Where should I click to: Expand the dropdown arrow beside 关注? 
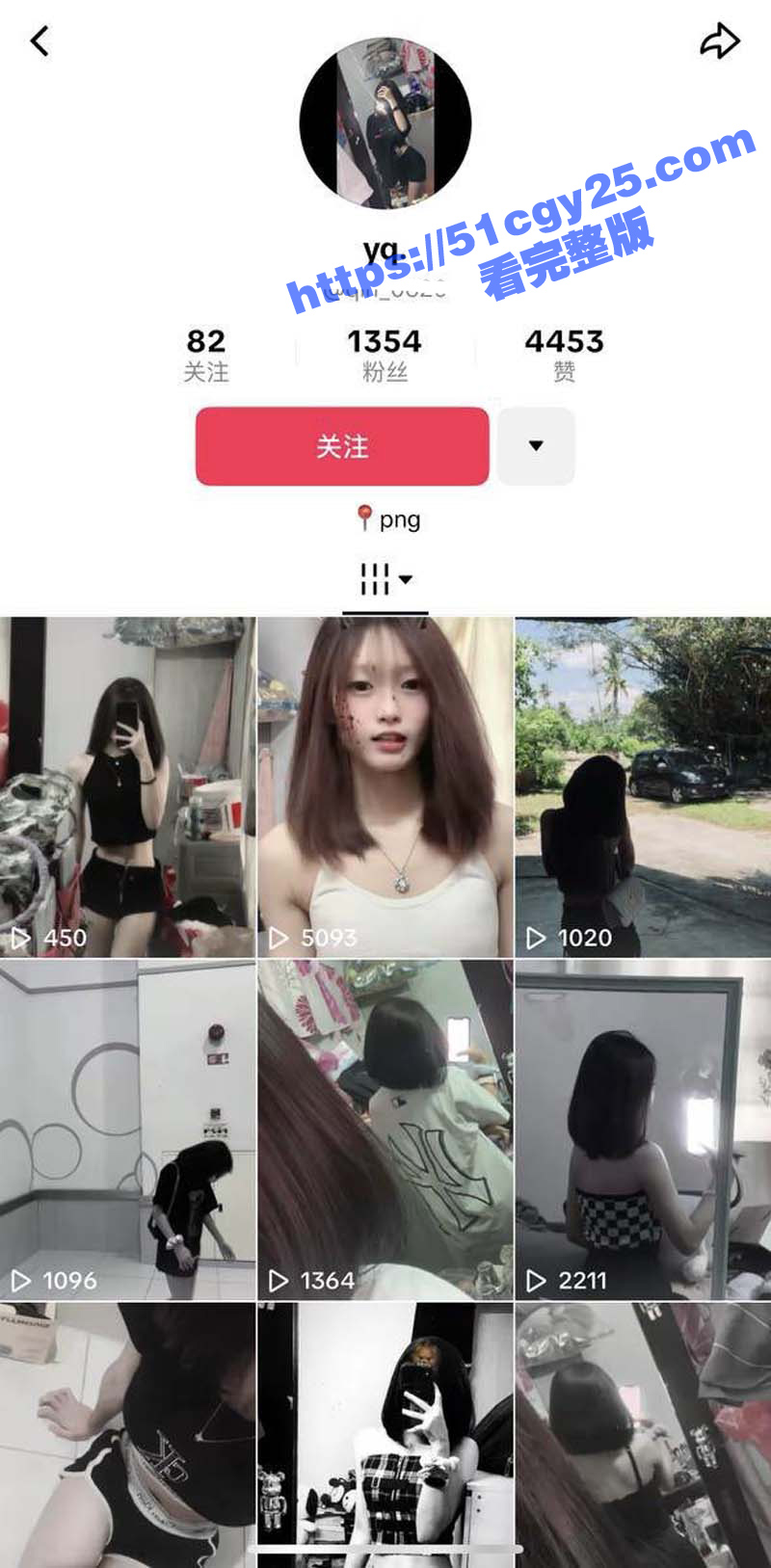(536, 446)
